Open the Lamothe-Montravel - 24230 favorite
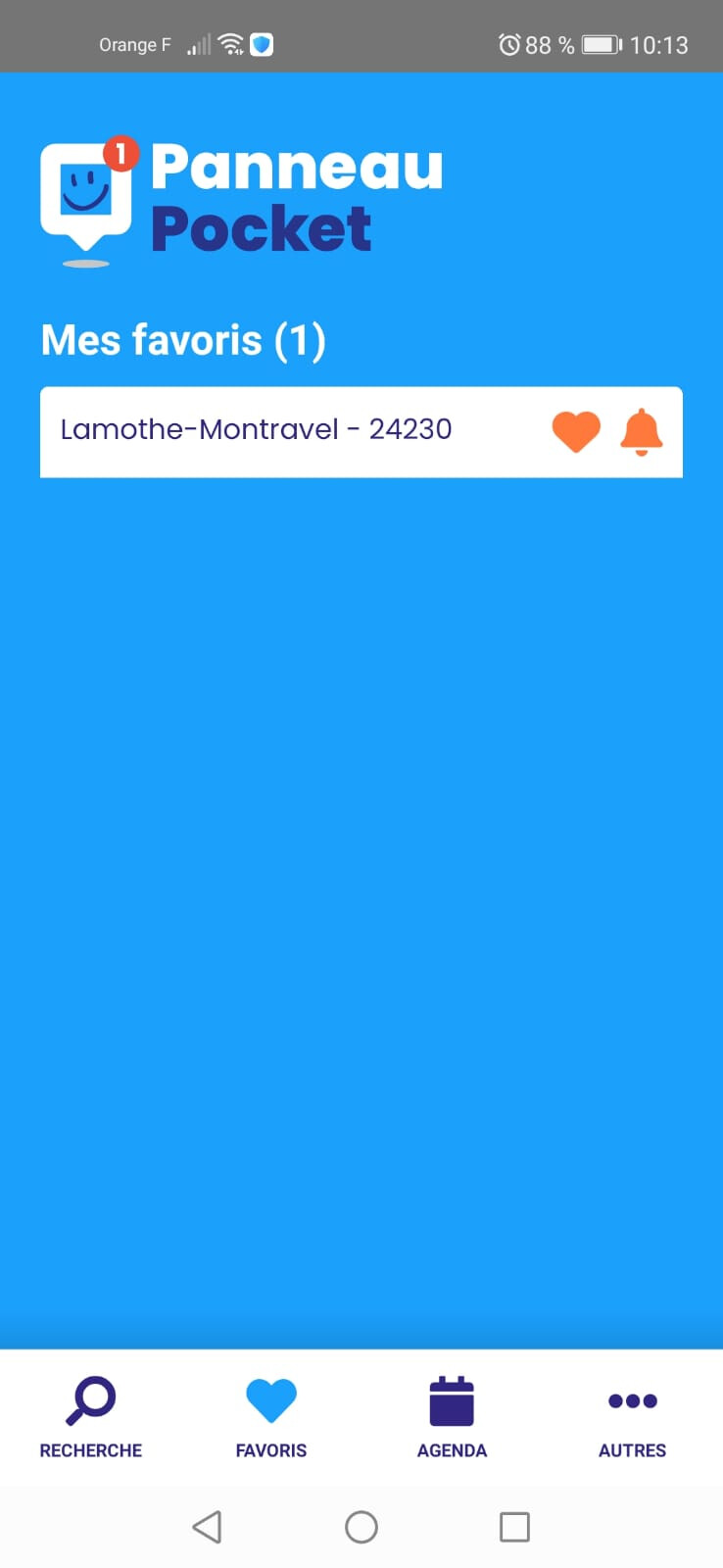723x1568 pixels. 256,429
